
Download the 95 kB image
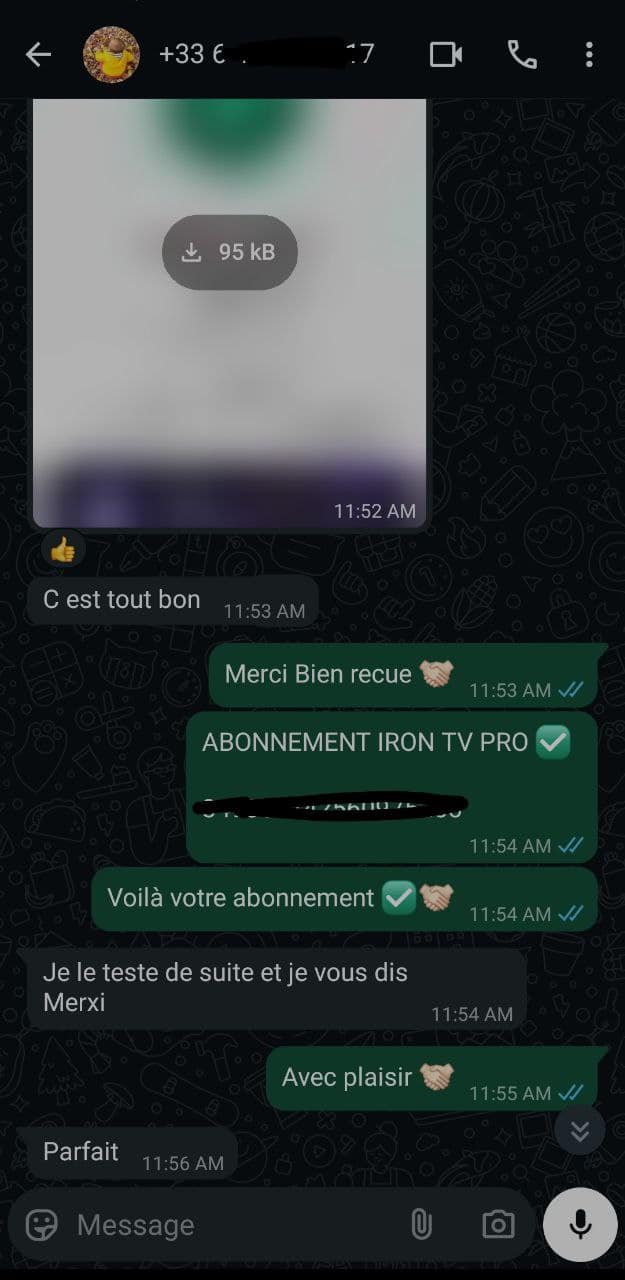[230, 252]
